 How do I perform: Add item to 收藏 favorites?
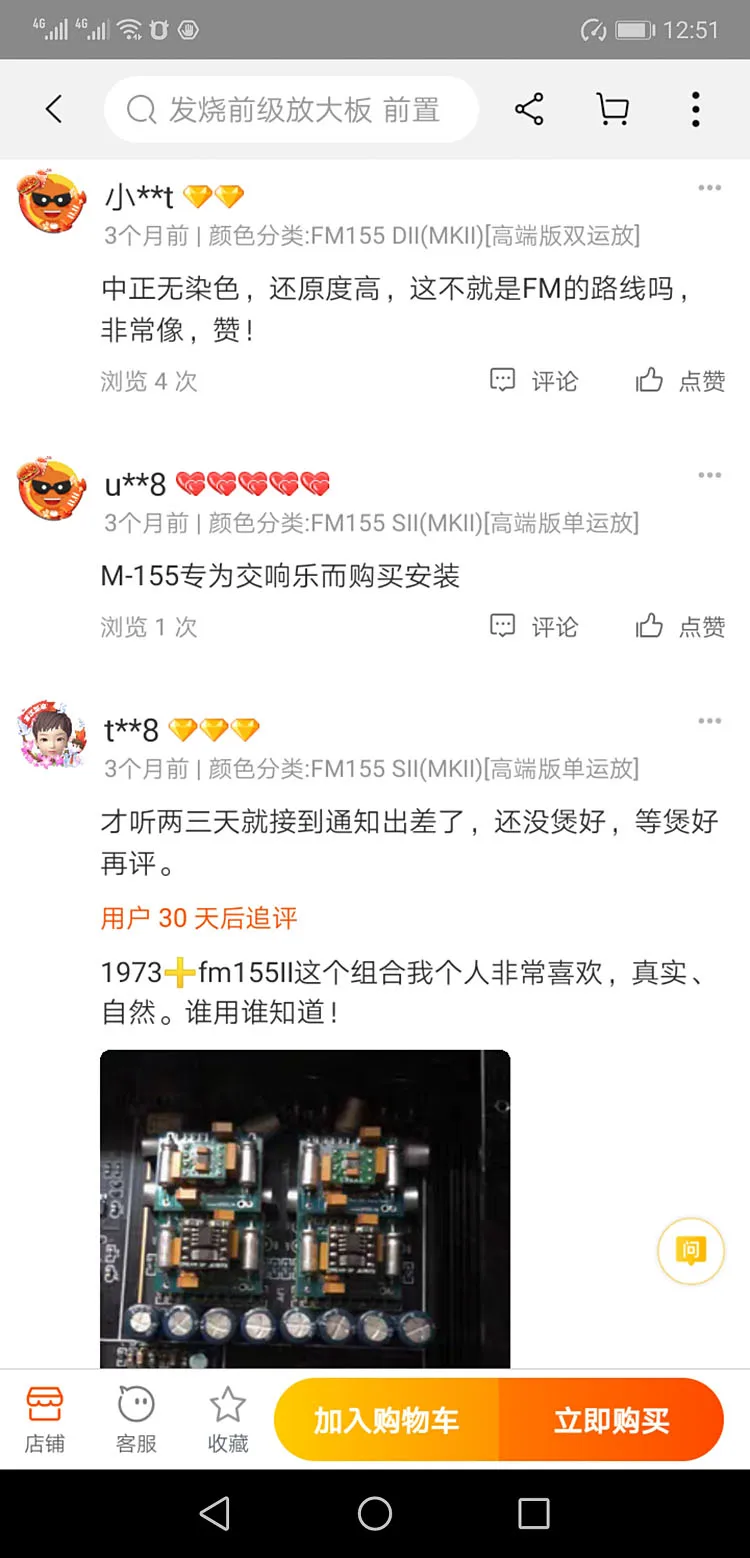(x=228, y=1419)
